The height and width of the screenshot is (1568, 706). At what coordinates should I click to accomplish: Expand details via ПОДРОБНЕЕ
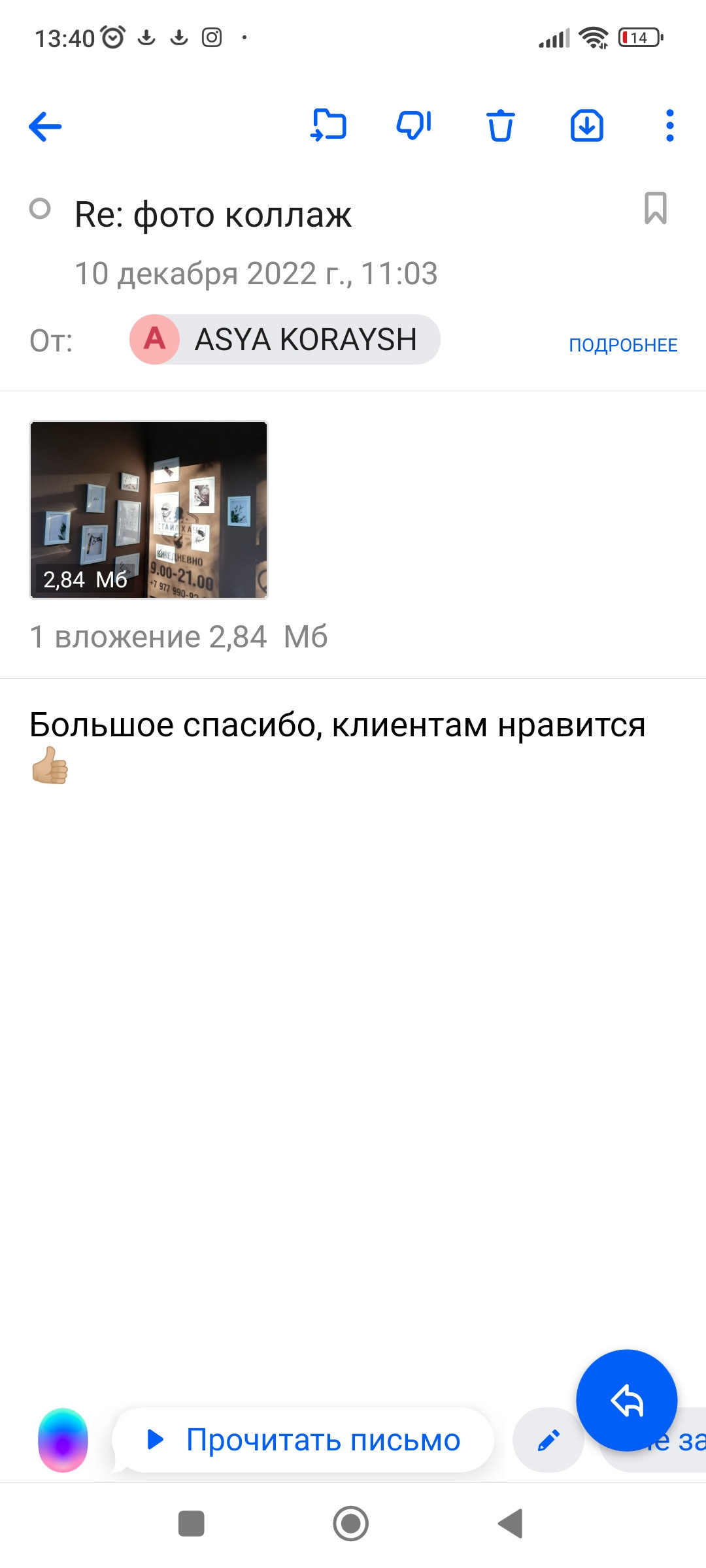(623, 345)
